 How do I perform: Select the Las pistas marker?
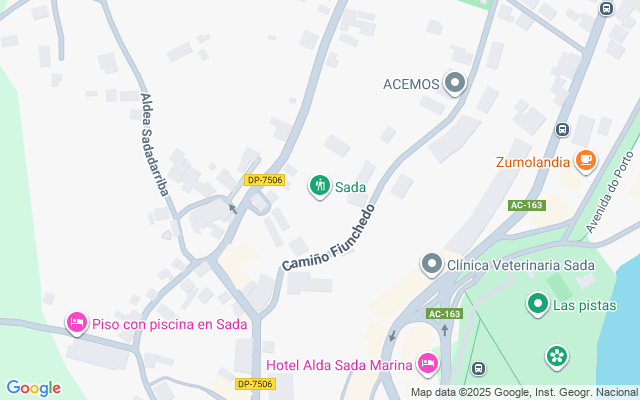537,303
